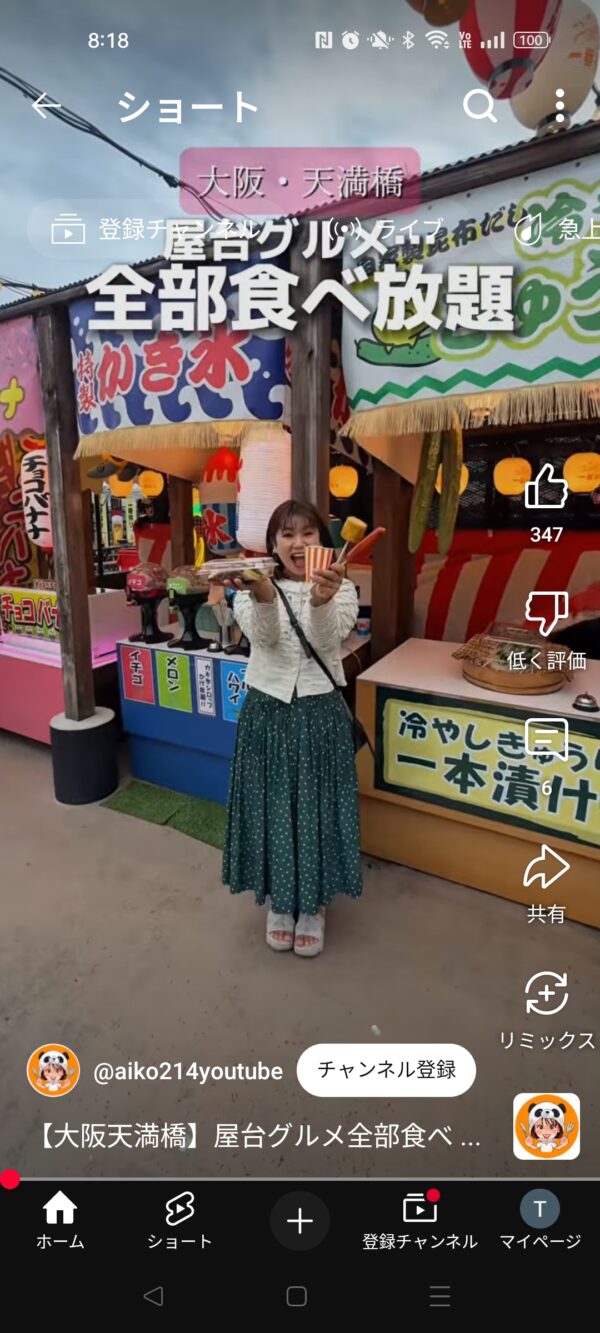Open the sound thumbnail of this Short
This screenshot has width=600, height=1333.
coord(546,1126)
